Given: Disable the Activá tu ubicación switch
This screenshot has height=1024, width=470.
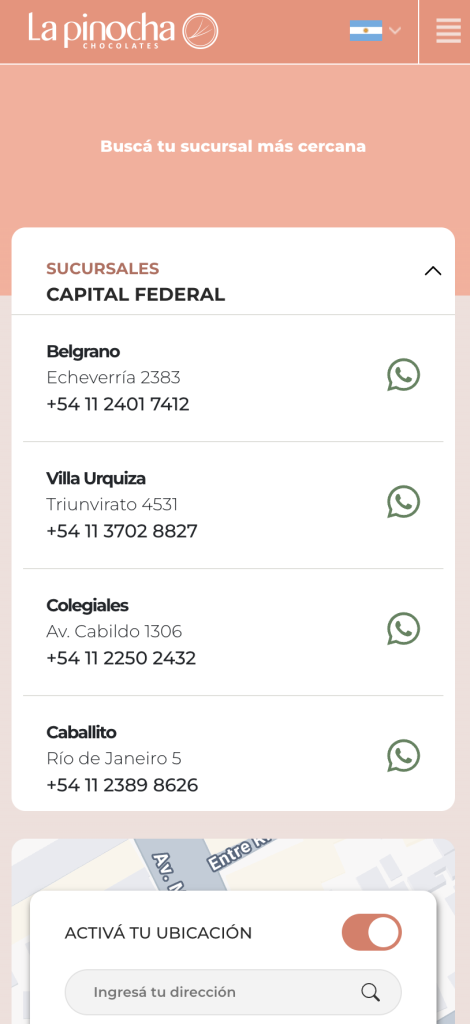Looking at the screenshot, I should tap(371, 932).
